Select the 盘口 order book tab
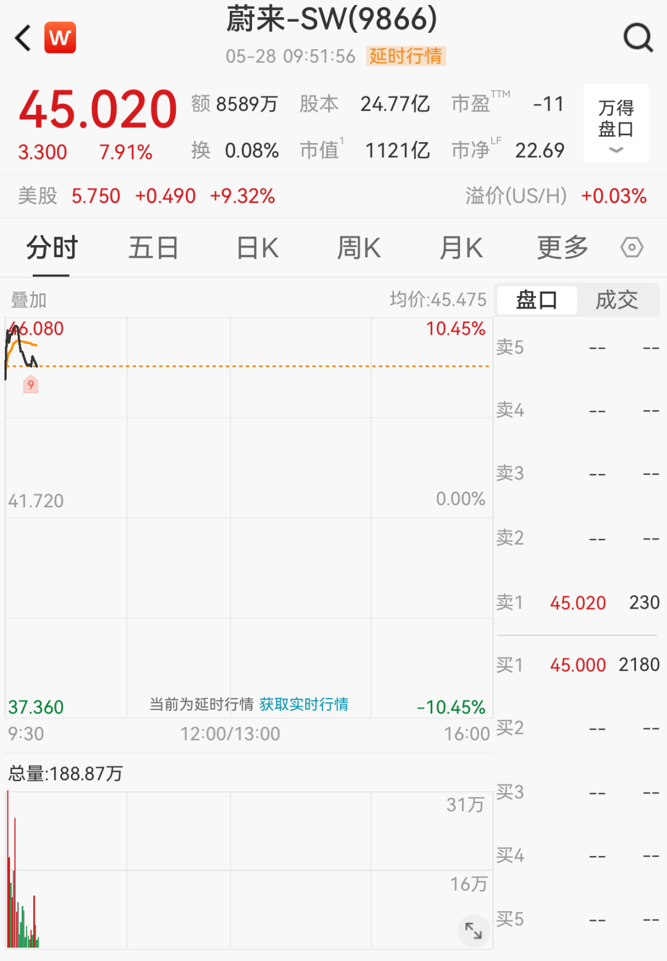 pos(536,300)
